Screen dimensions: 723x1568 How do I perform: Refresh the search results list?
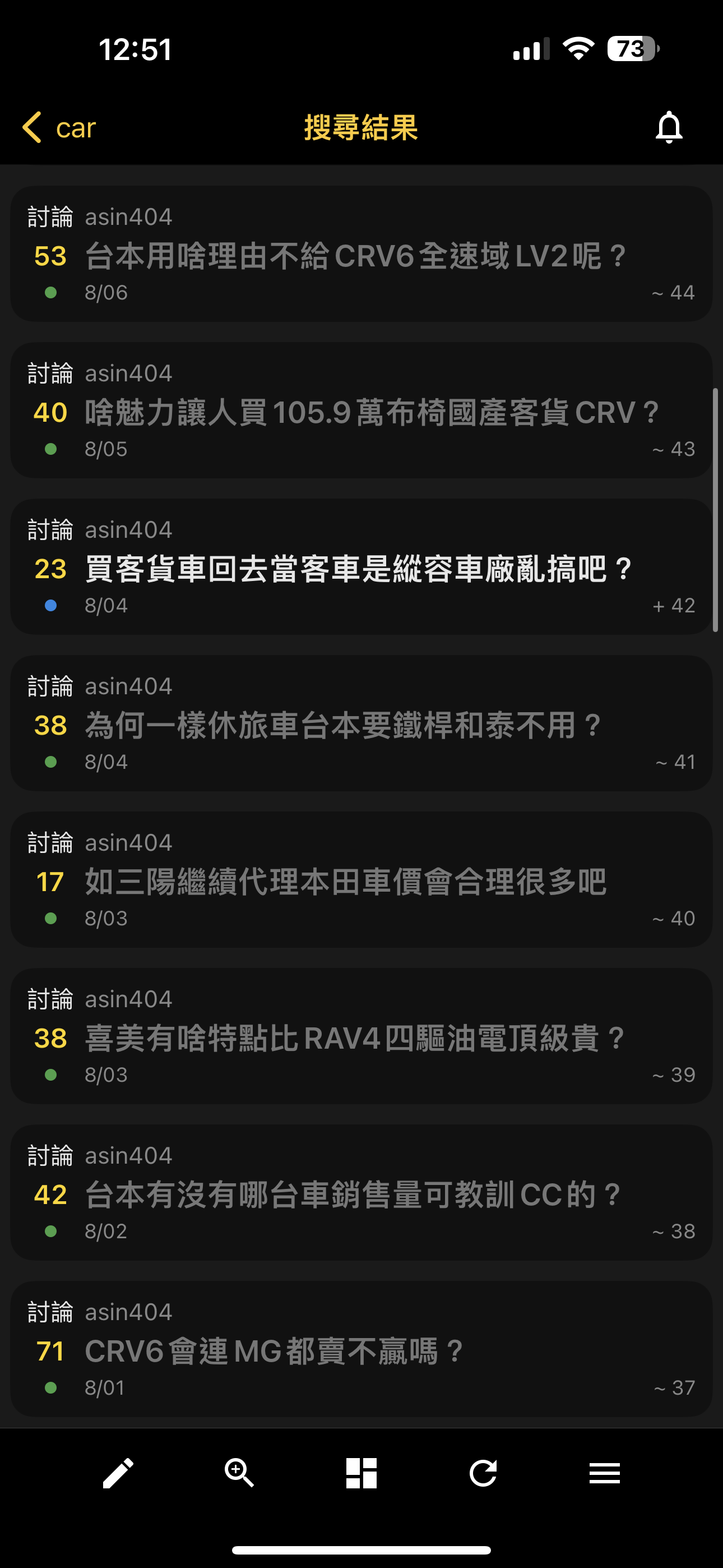(483, 1473)
